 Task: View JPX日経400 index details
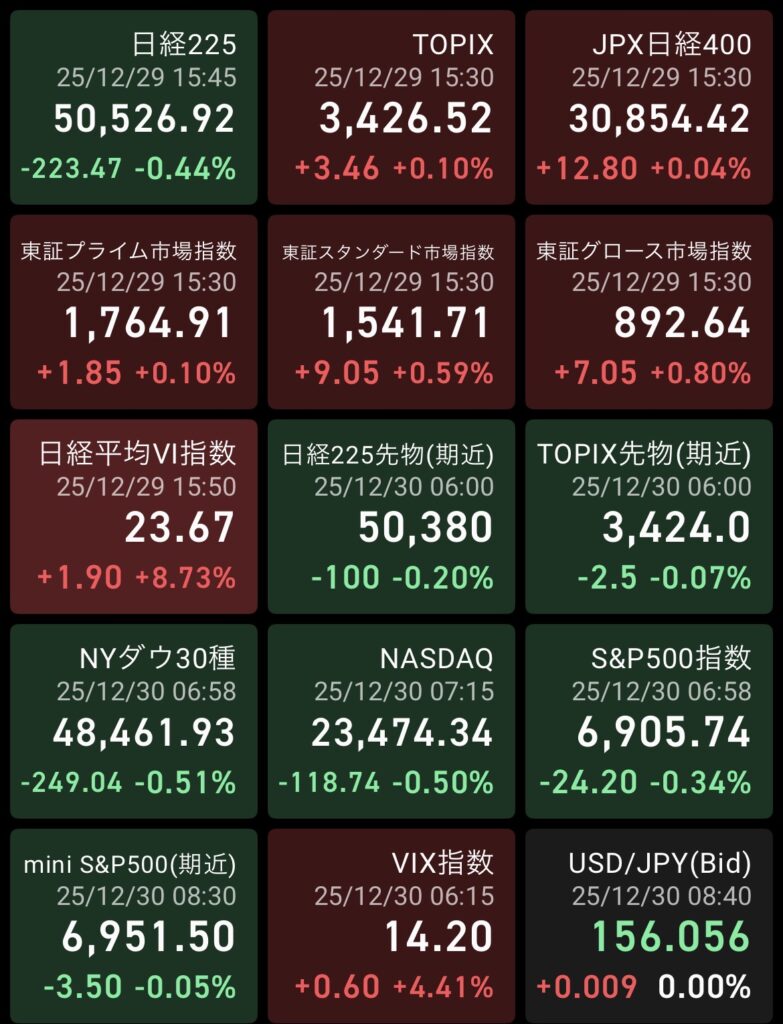tap(649, 108)
